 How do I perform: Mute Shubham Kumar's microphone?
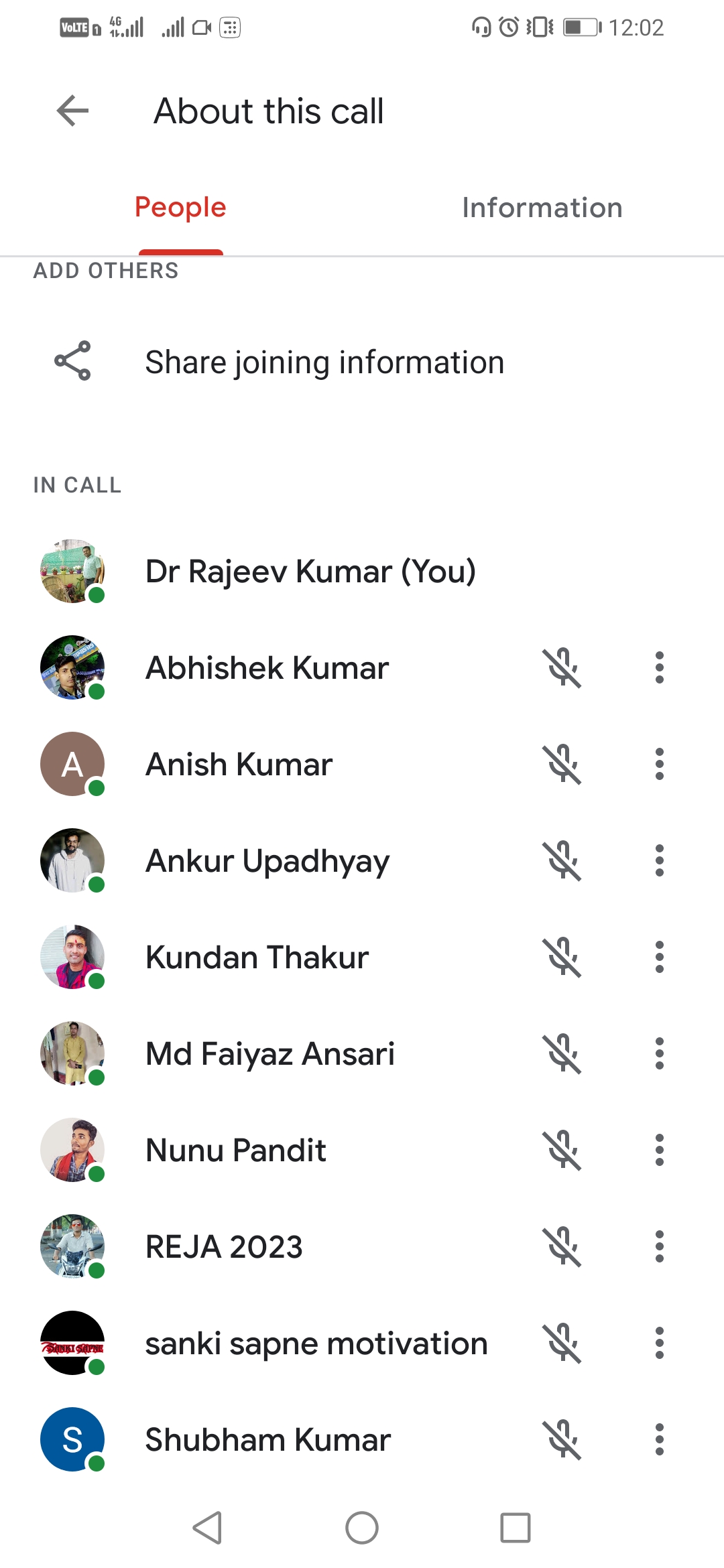[562, 1439]
